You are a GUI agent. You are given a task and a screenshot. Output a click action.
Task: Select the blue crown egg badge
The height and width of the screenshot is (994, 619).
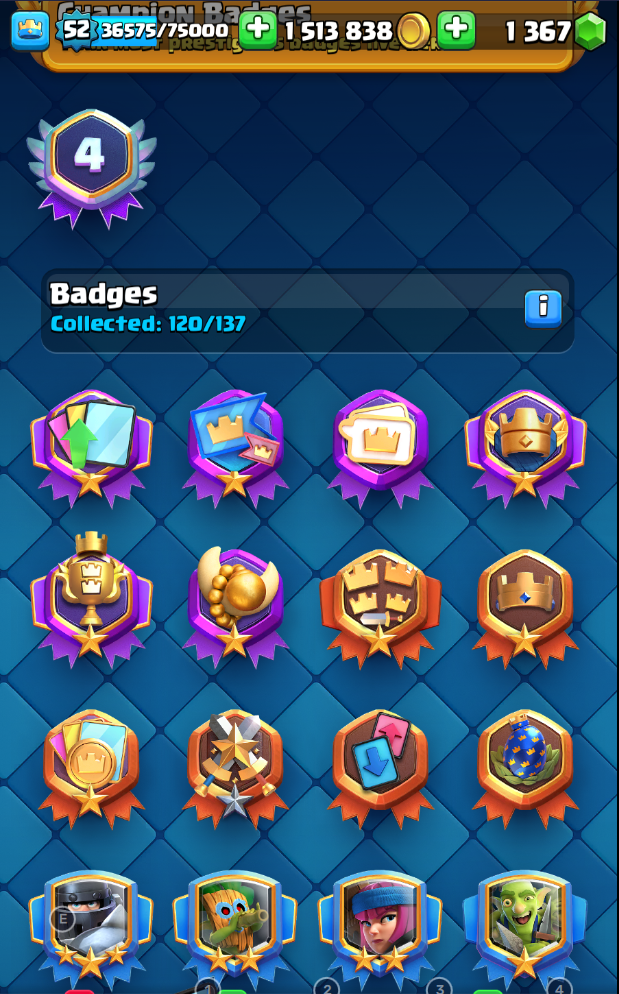(525, 767)
